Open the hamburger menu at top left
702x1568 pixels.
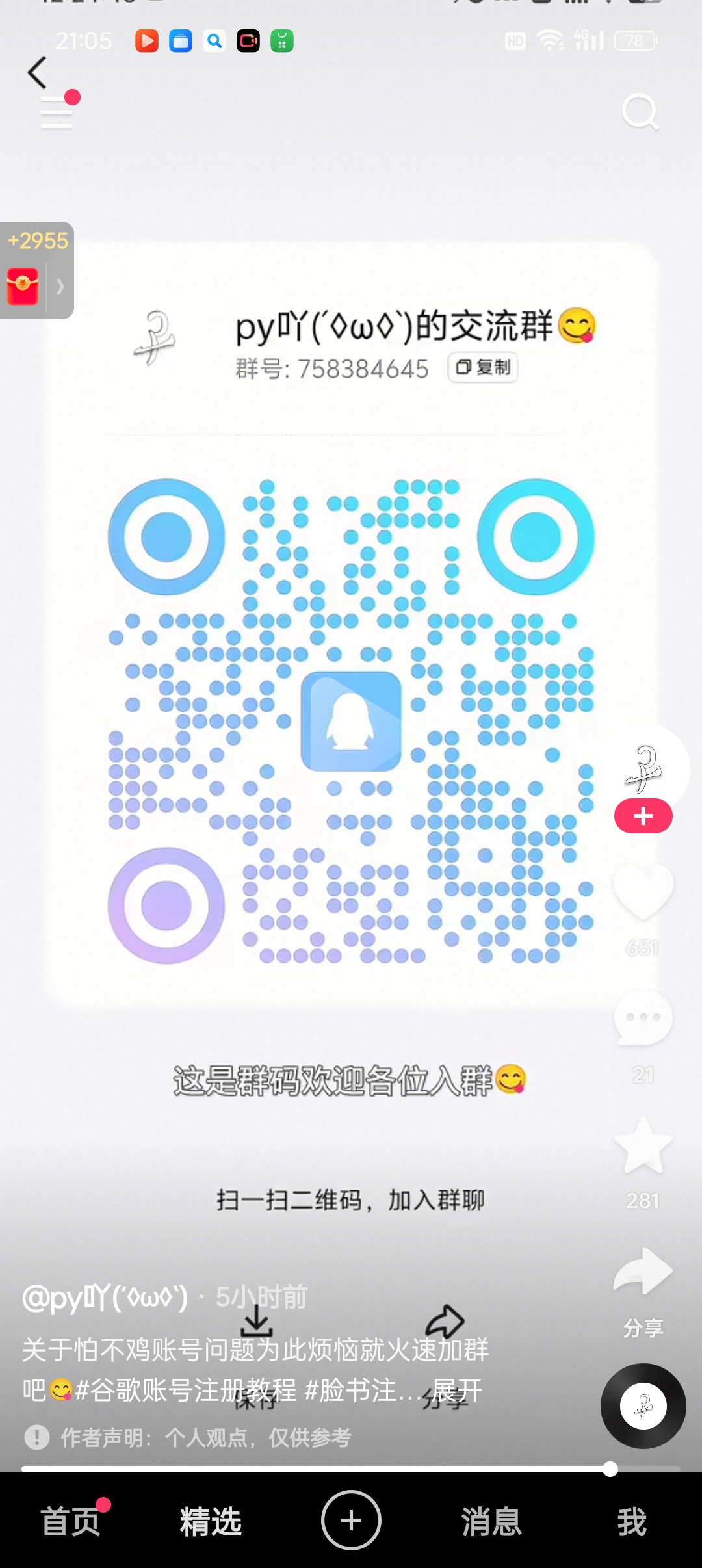tap(56, 112)
